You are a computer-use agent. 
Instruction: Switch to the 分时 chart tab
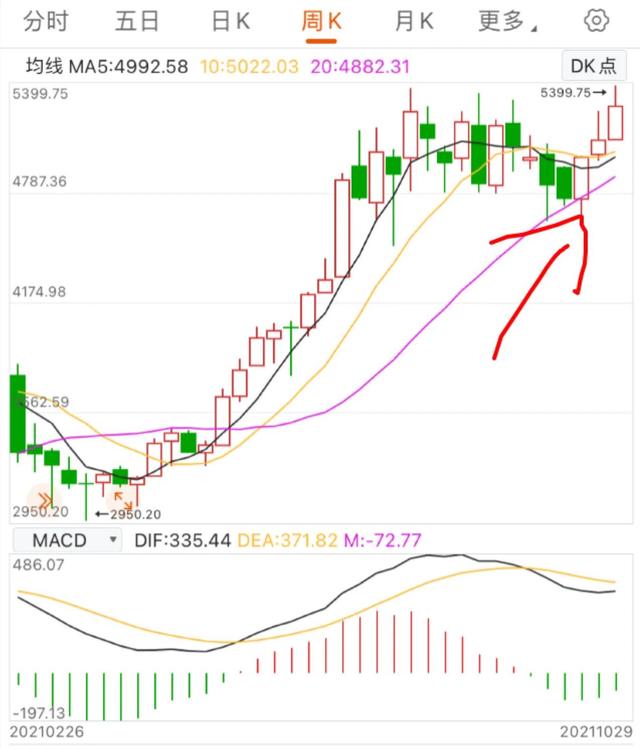[47, 21]
